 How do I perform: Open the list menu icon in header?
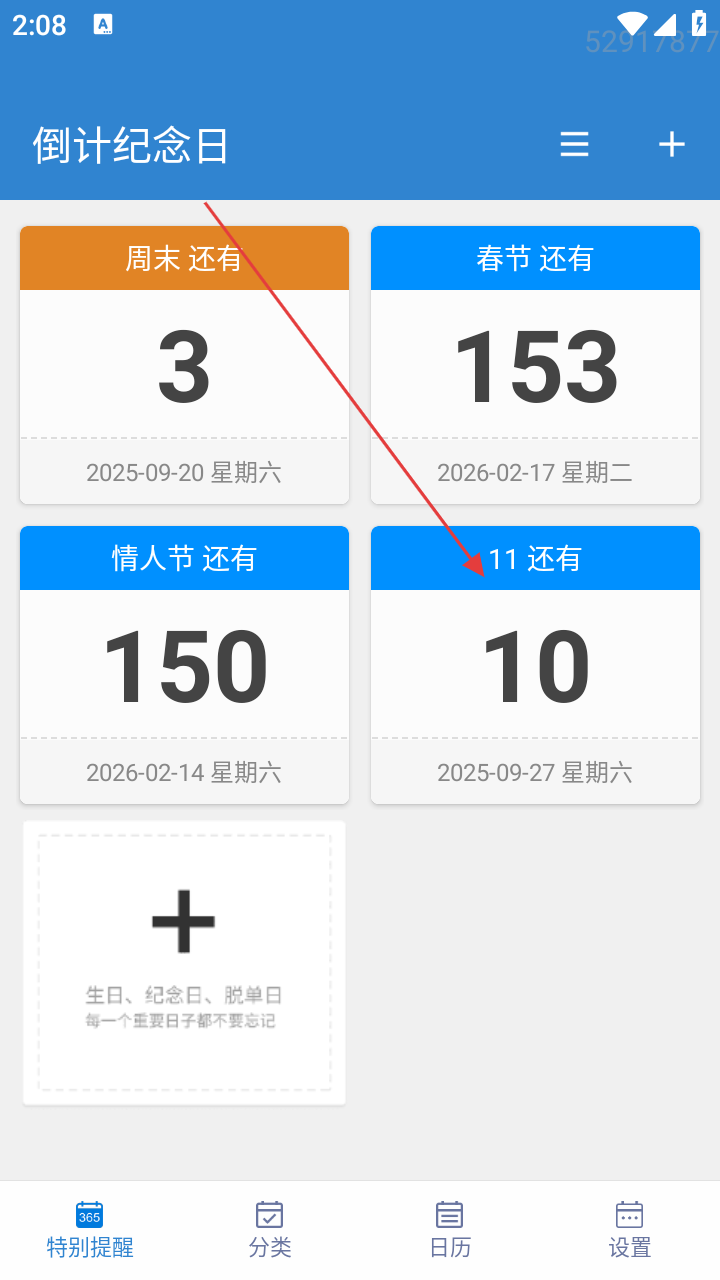[574, 145]
